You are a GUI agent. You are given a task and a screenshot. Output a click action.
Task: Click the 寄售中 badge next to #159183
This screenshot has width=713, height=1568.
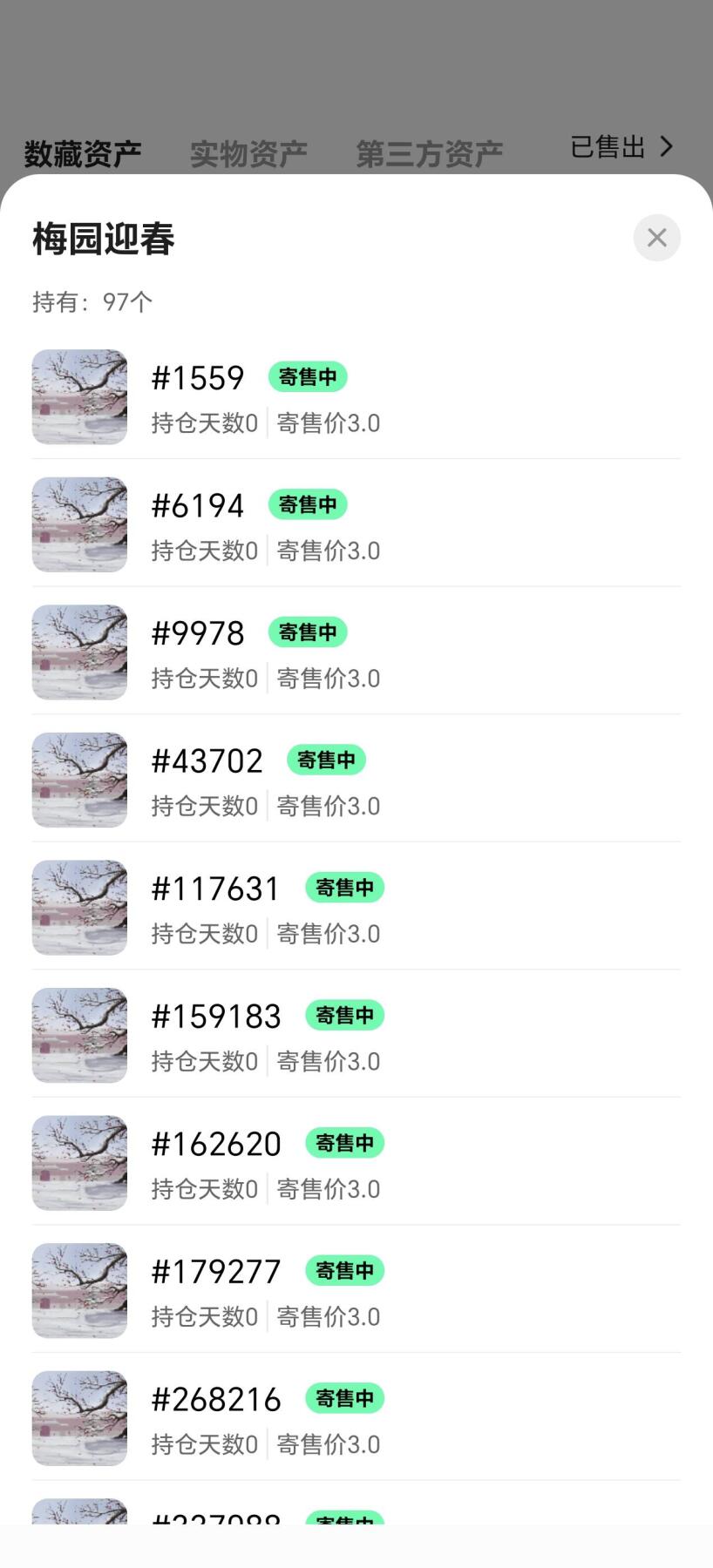coord(345,1014)
